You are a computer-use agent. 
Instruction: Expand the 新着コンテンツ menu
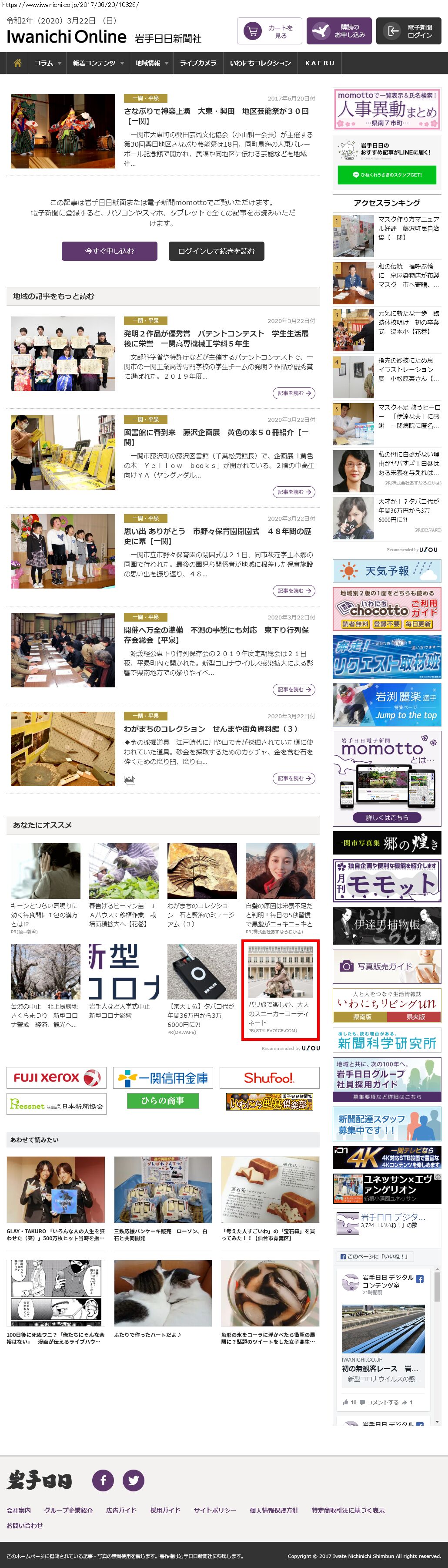coord(97,63)
